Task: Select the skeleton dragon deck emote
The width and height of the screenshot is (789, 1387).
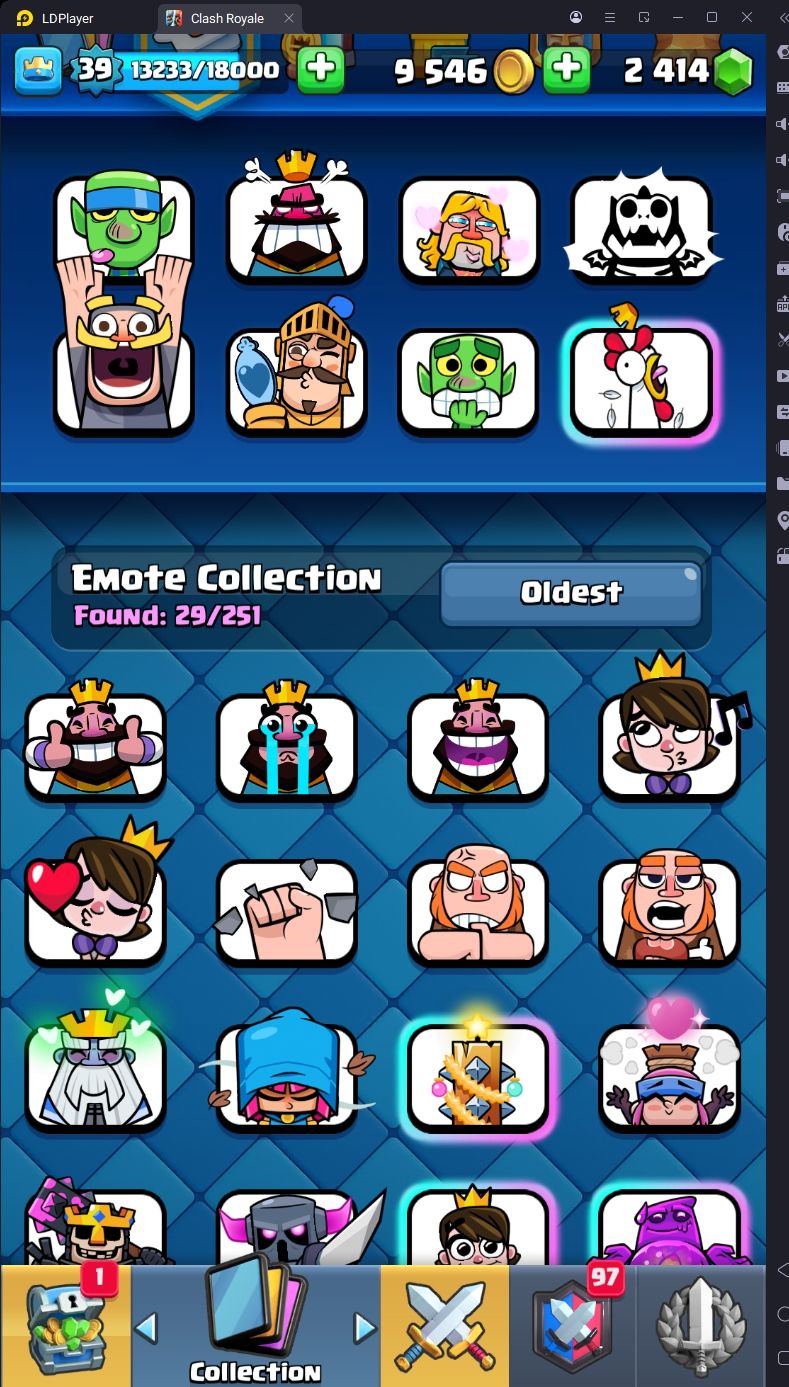Action: 641,228
